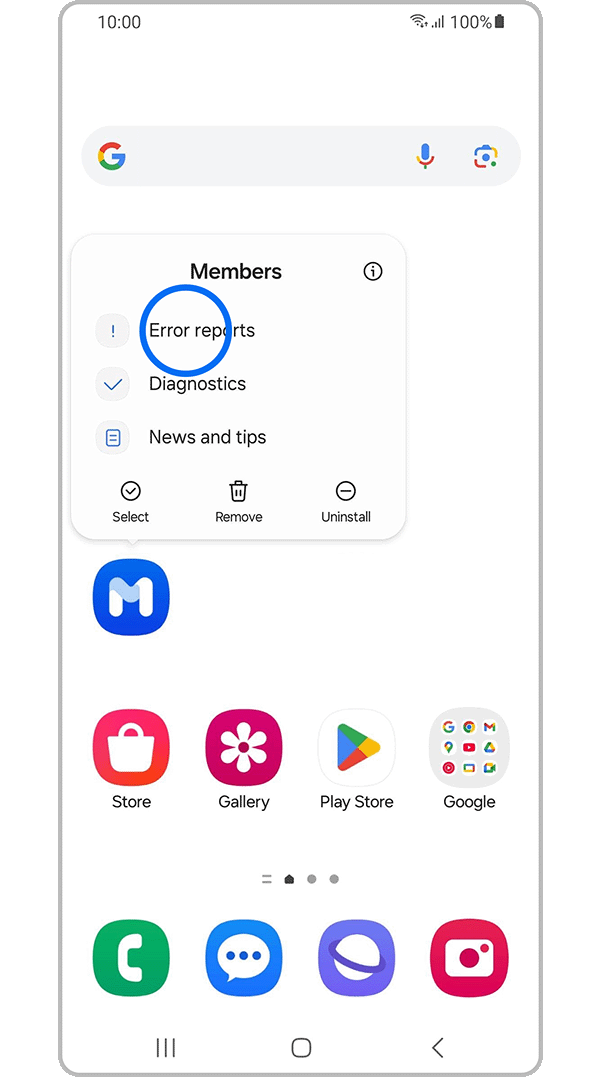Open Google Lens camera search
The width and height of the screenshot is (600, 1077).
(485, 156)
